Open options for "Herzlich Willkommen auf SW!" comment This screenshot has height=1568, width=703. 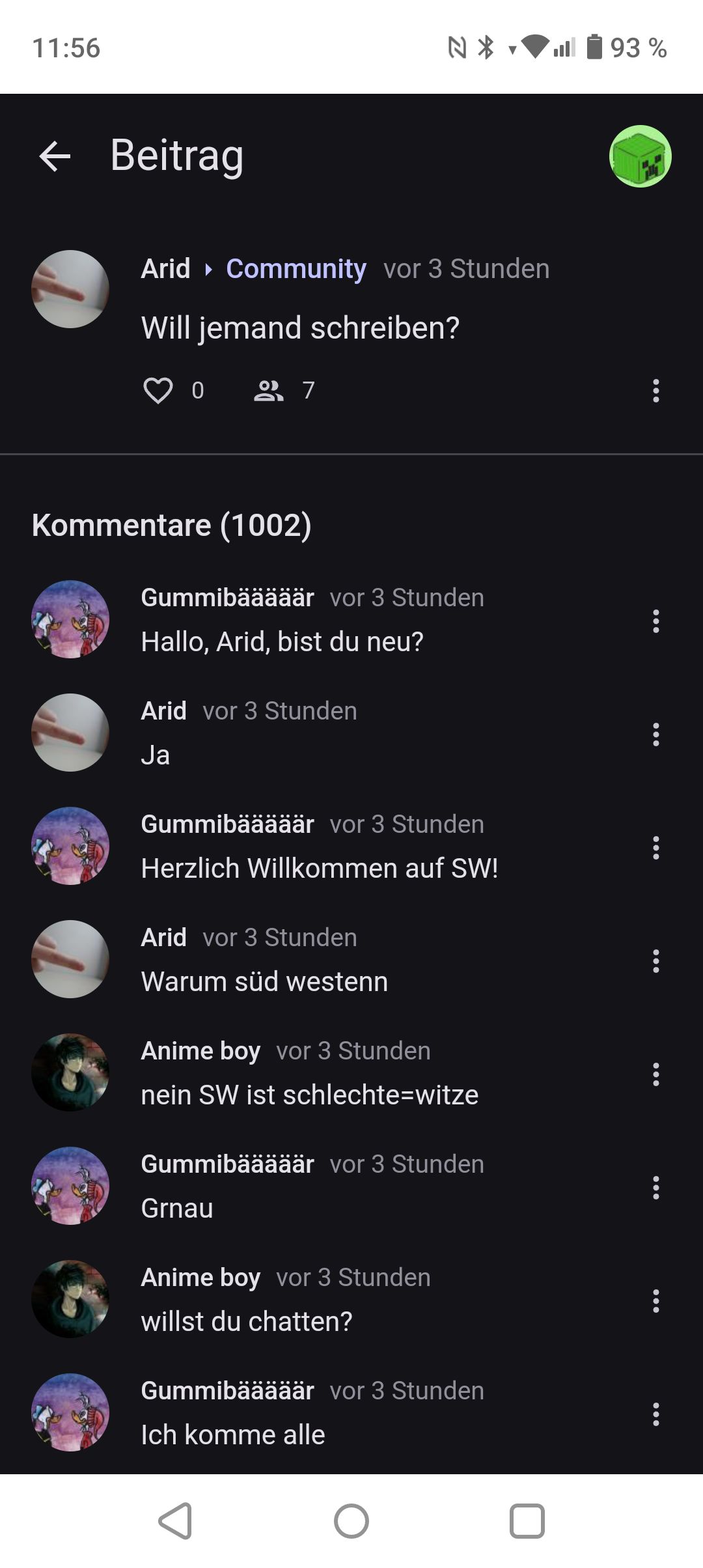click(x=655, y=848)
